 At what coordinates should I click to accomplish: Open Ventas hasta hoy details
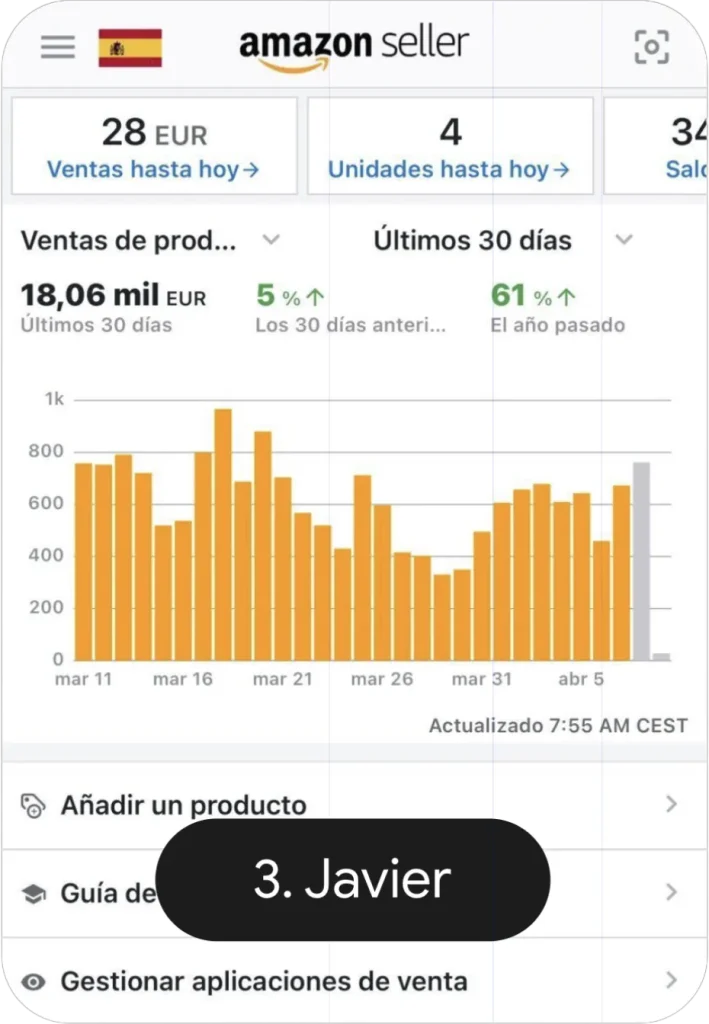[153, 169]
